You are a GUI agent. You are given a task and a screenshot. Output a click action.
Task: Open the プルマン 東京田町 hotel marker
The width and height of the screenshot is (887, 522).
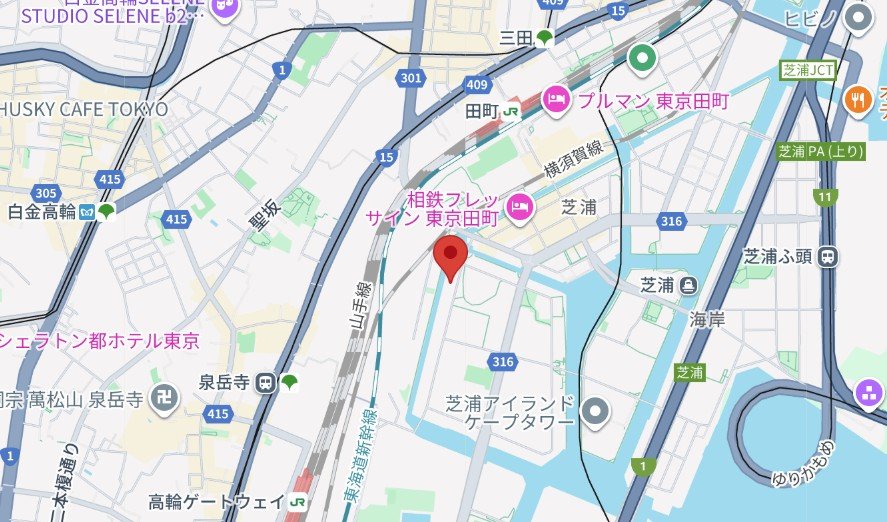coord(554,100)
